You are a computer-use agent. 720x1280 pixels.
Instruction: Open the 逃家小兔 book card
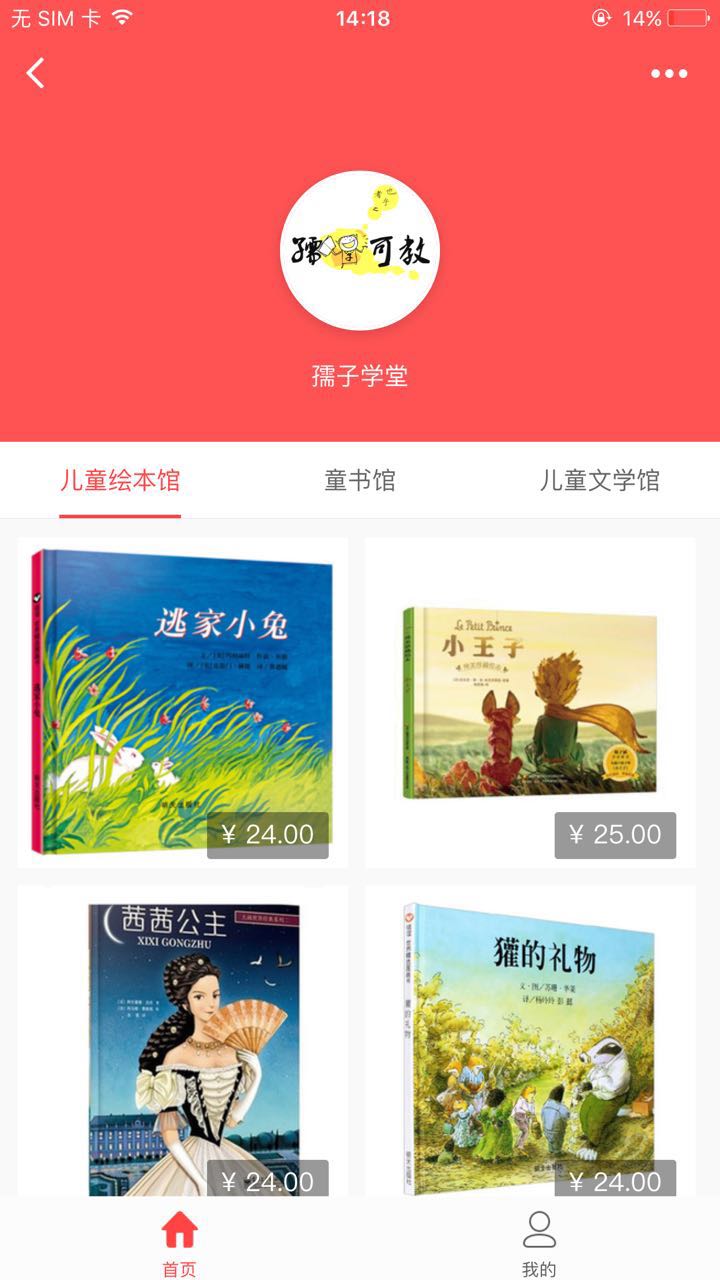pos(183,702)
